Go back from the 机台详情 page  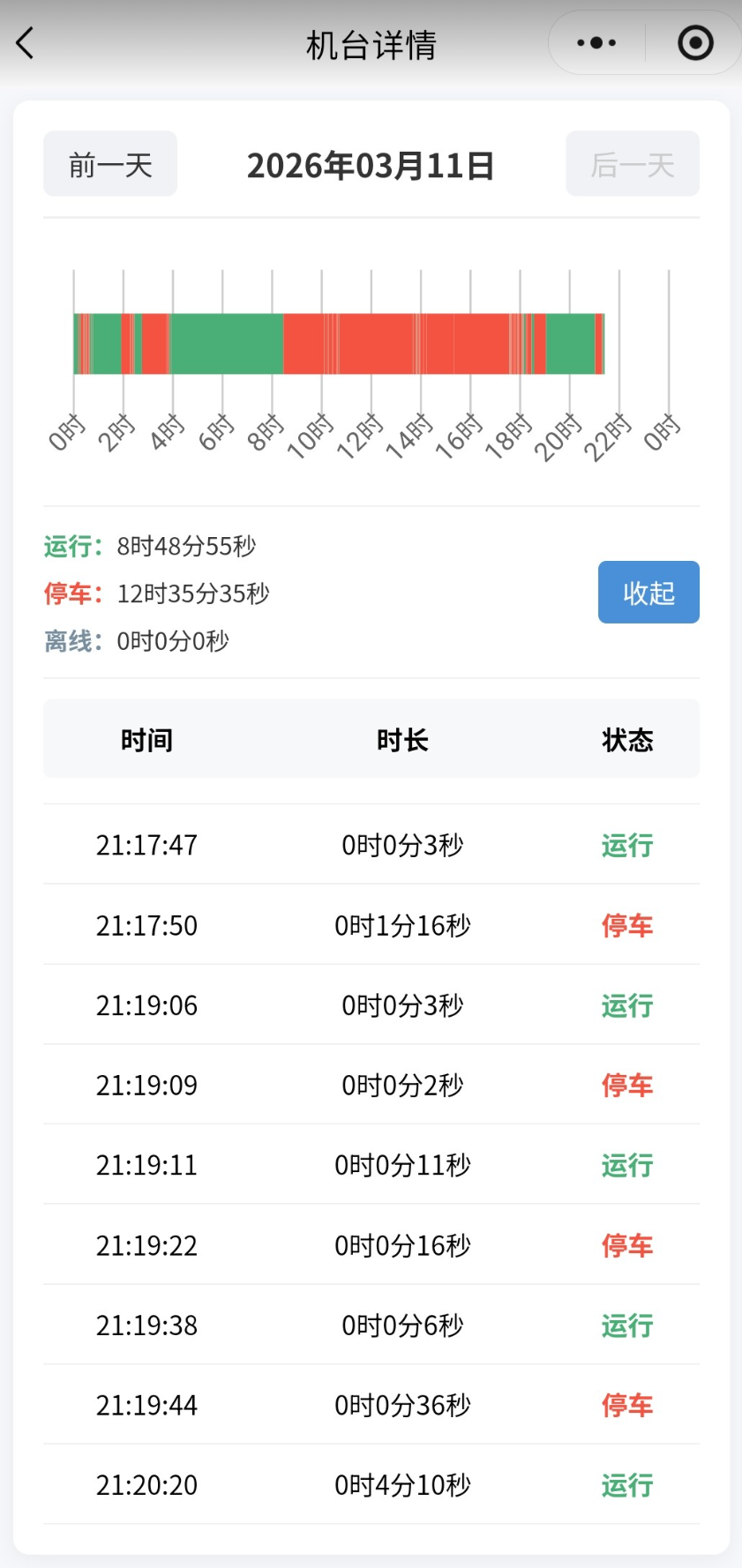(x=26, y=42)
